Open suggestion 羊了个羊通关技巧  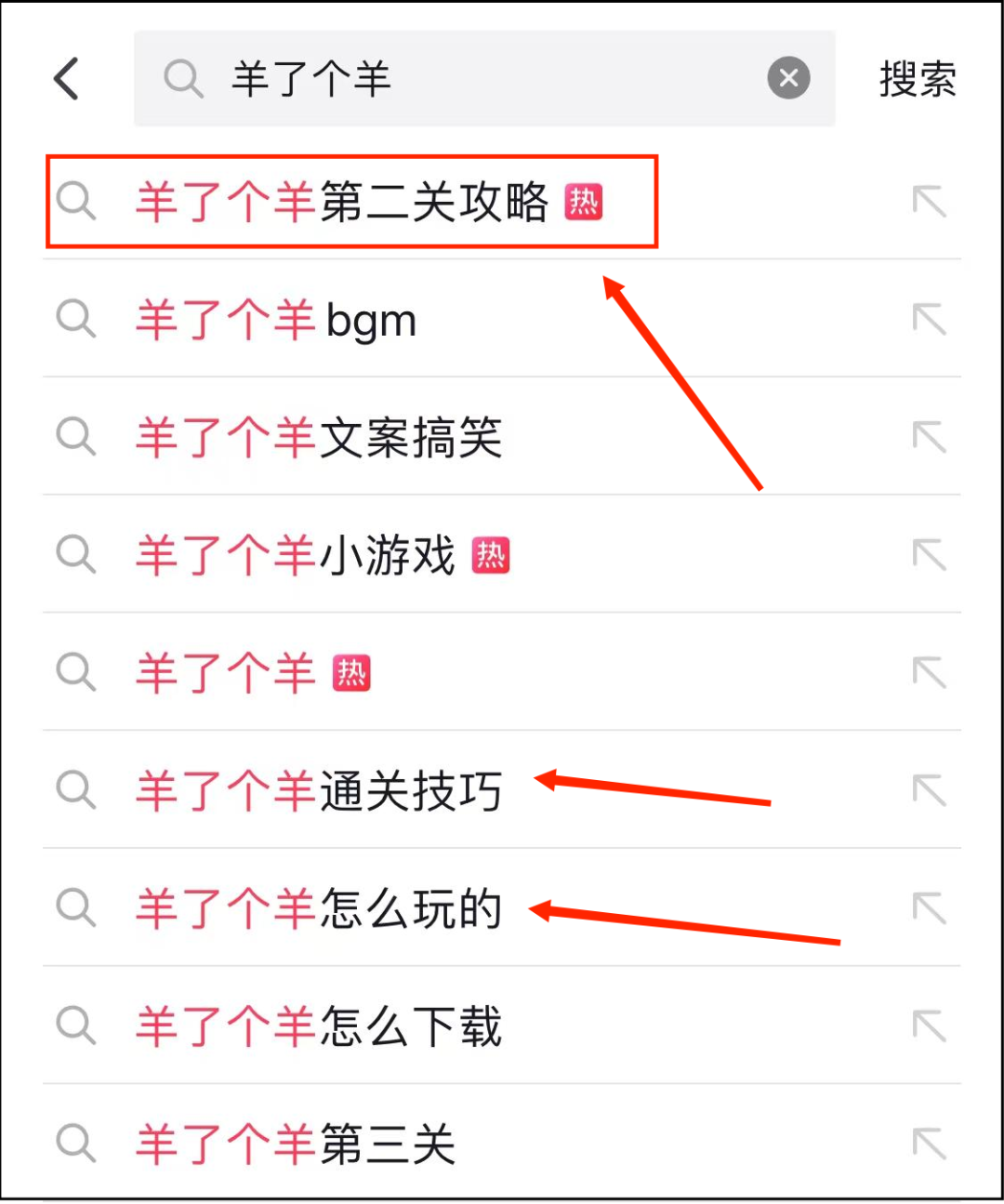coord(319,791)
